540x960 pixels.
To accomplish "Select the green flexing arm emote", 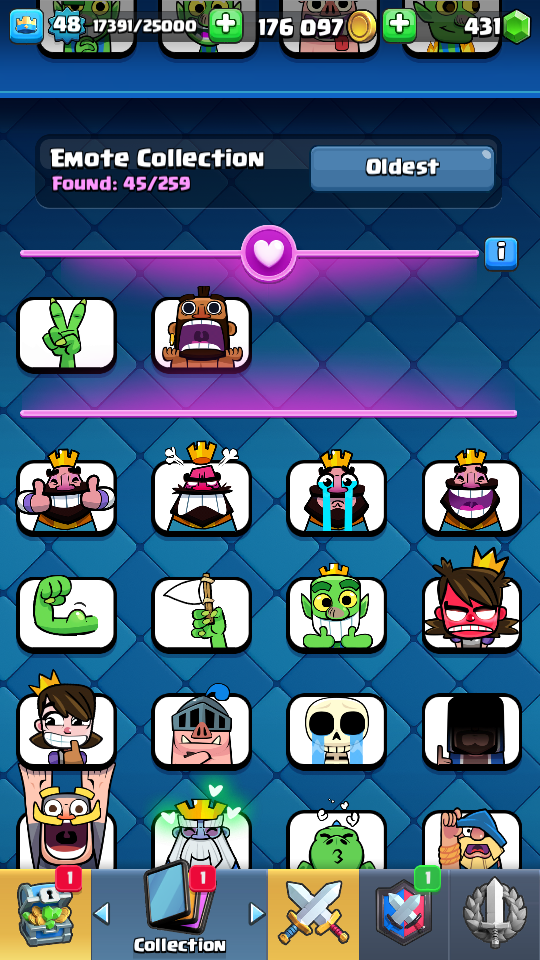I will (67, 614).
